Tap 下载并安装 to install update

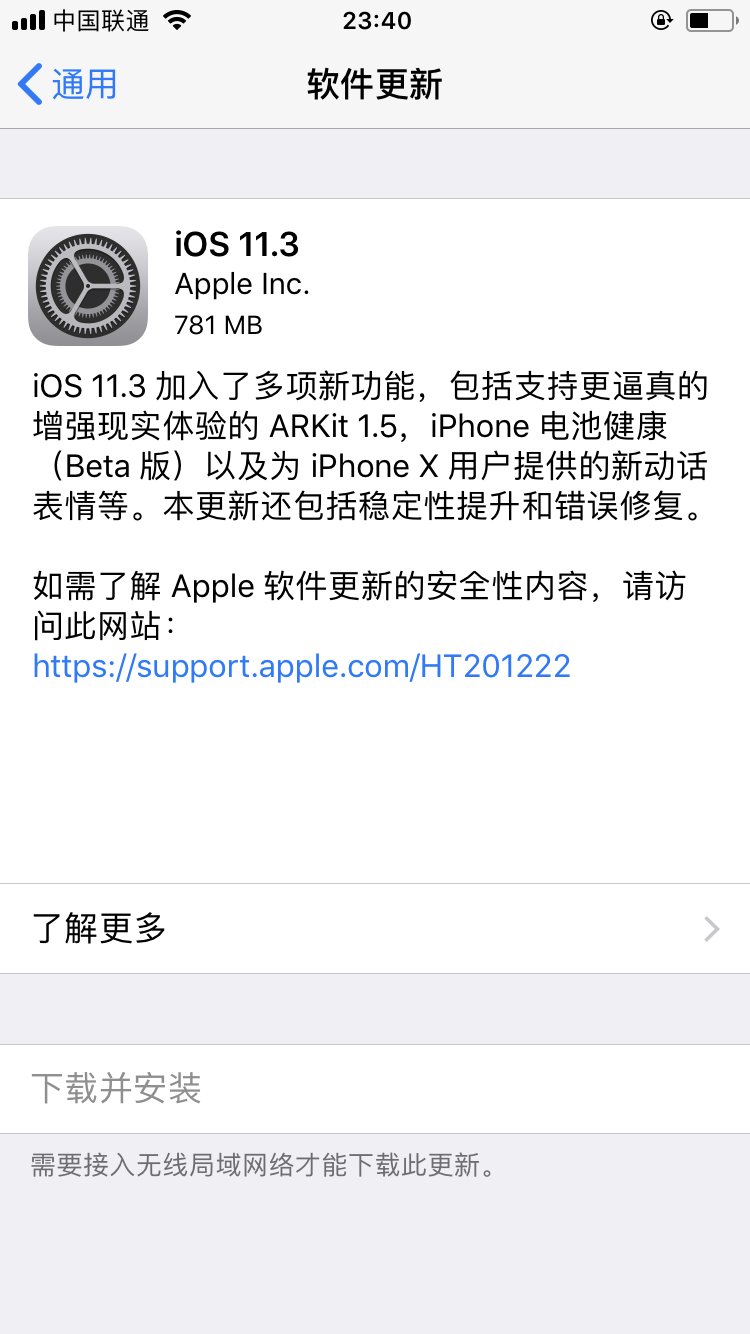pyautogui.click(x=117, y=1088)
